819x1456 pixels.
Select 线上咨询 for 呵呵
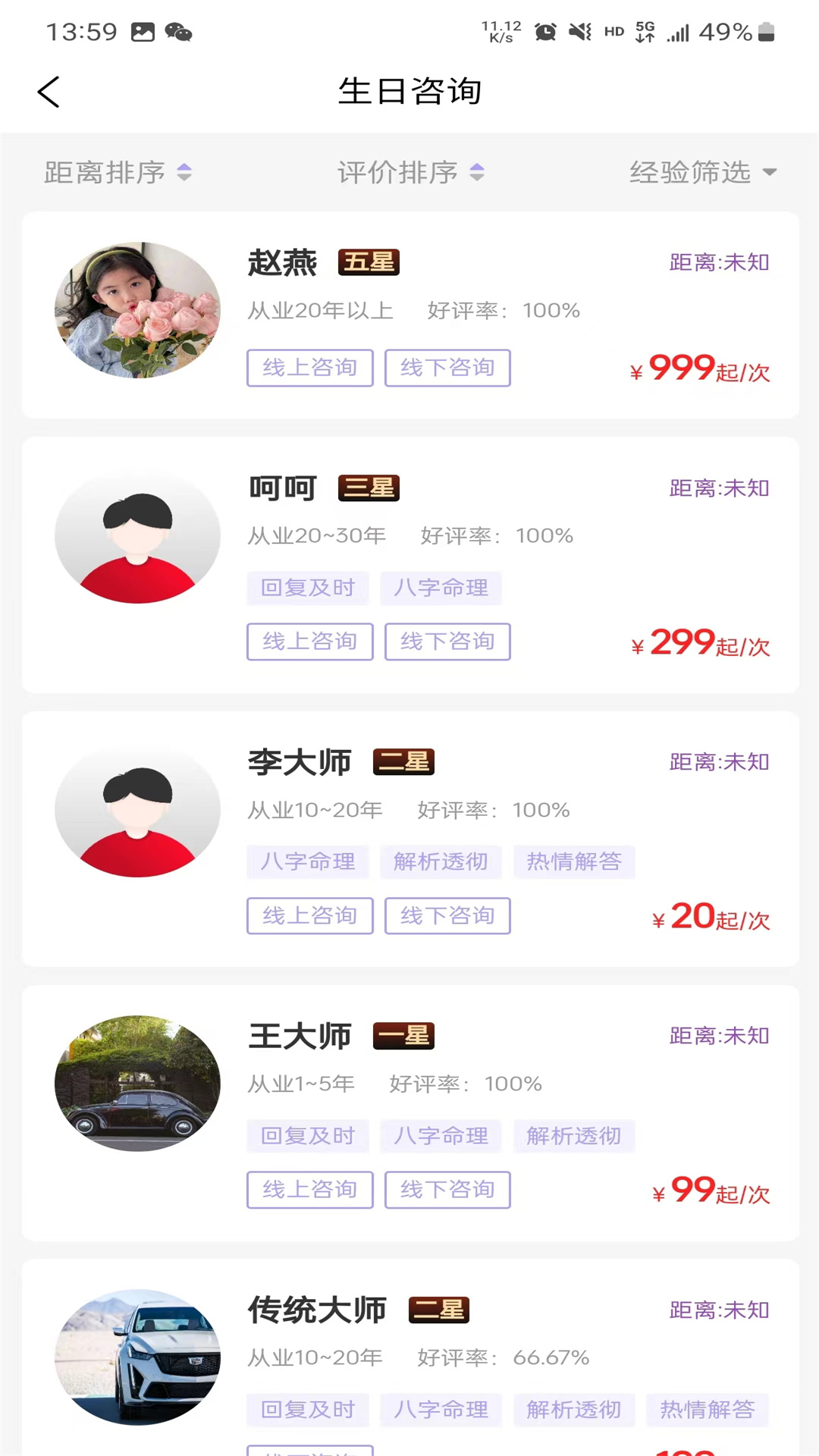pyautogui.click(x=309, y=642)
